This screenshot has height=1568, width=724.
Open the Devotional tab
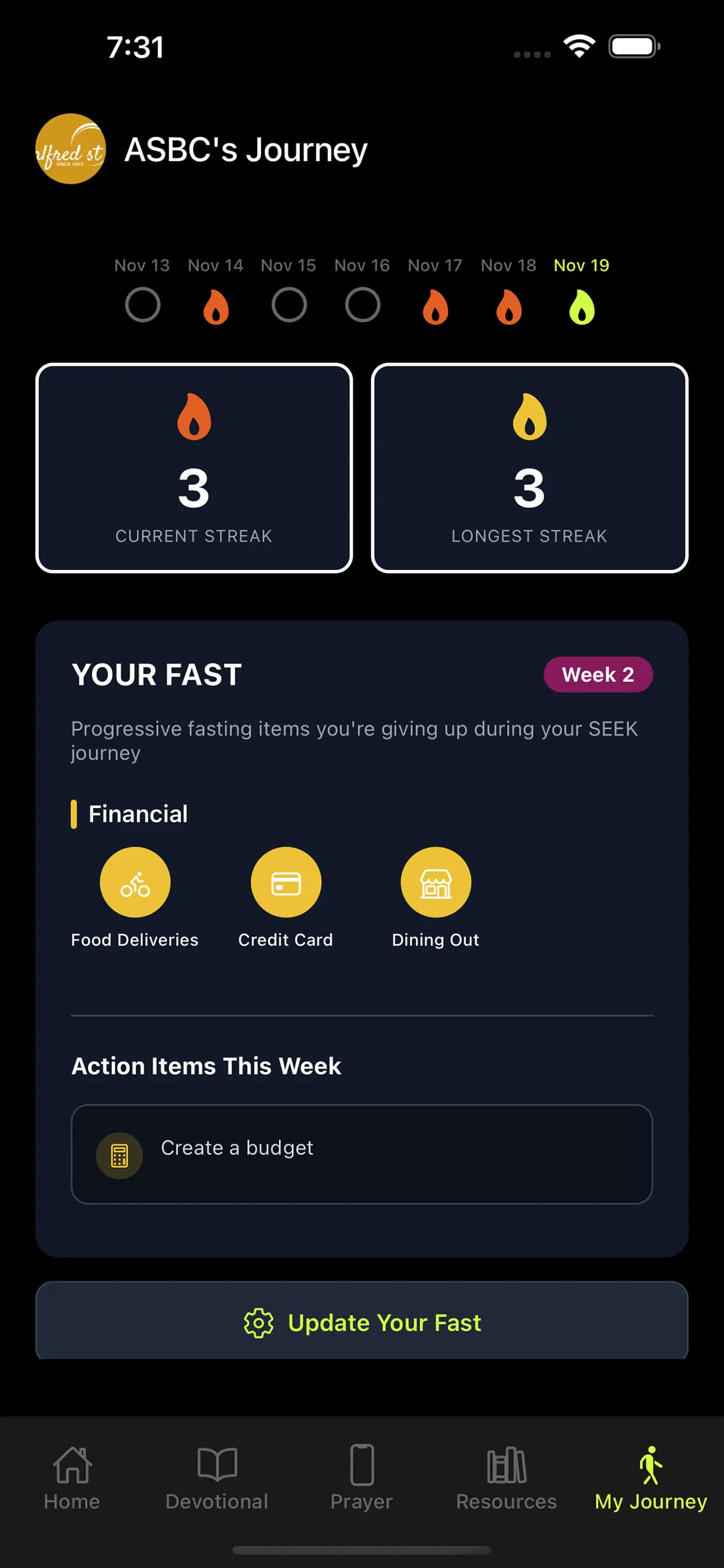[x=217, y=1476]
